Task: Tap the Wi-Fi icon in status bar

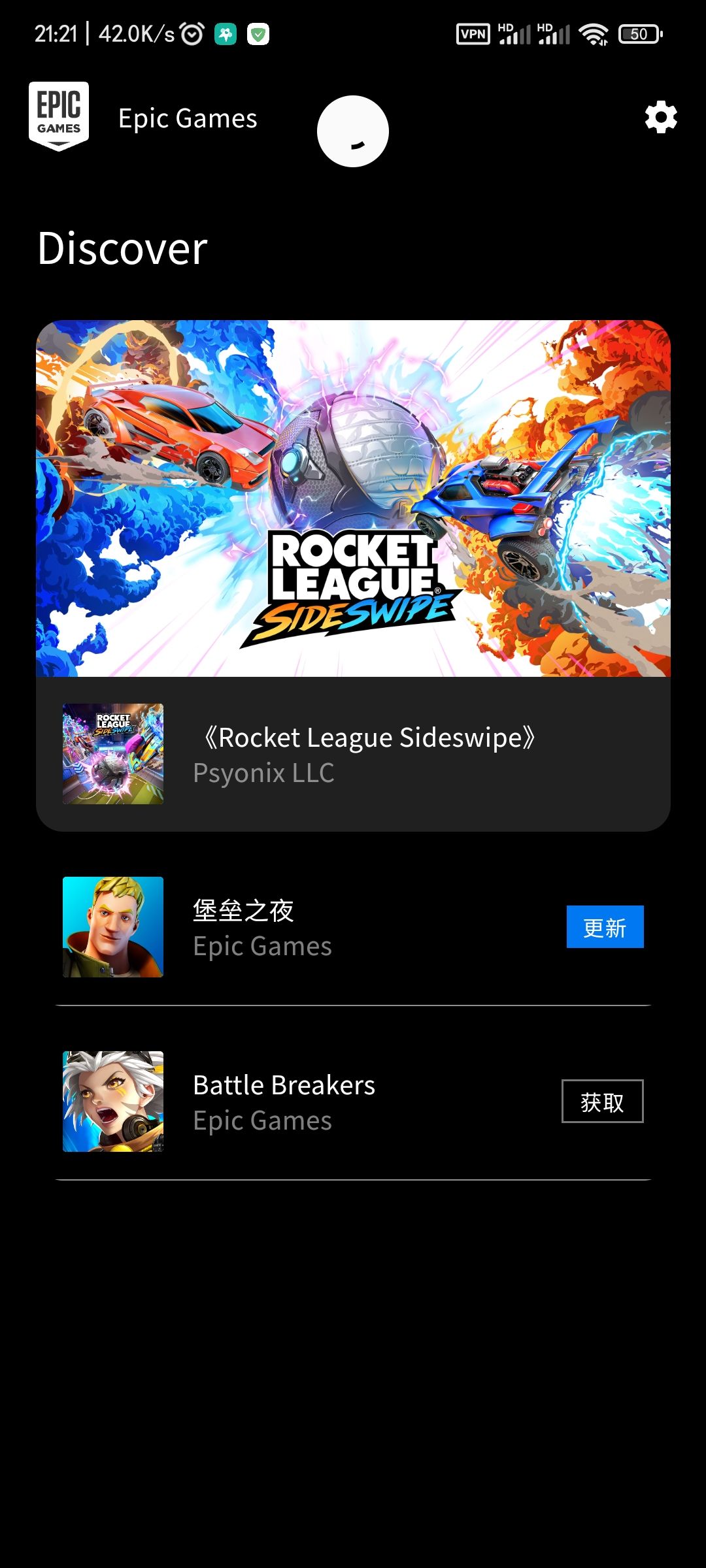Action: click(592, 34)
